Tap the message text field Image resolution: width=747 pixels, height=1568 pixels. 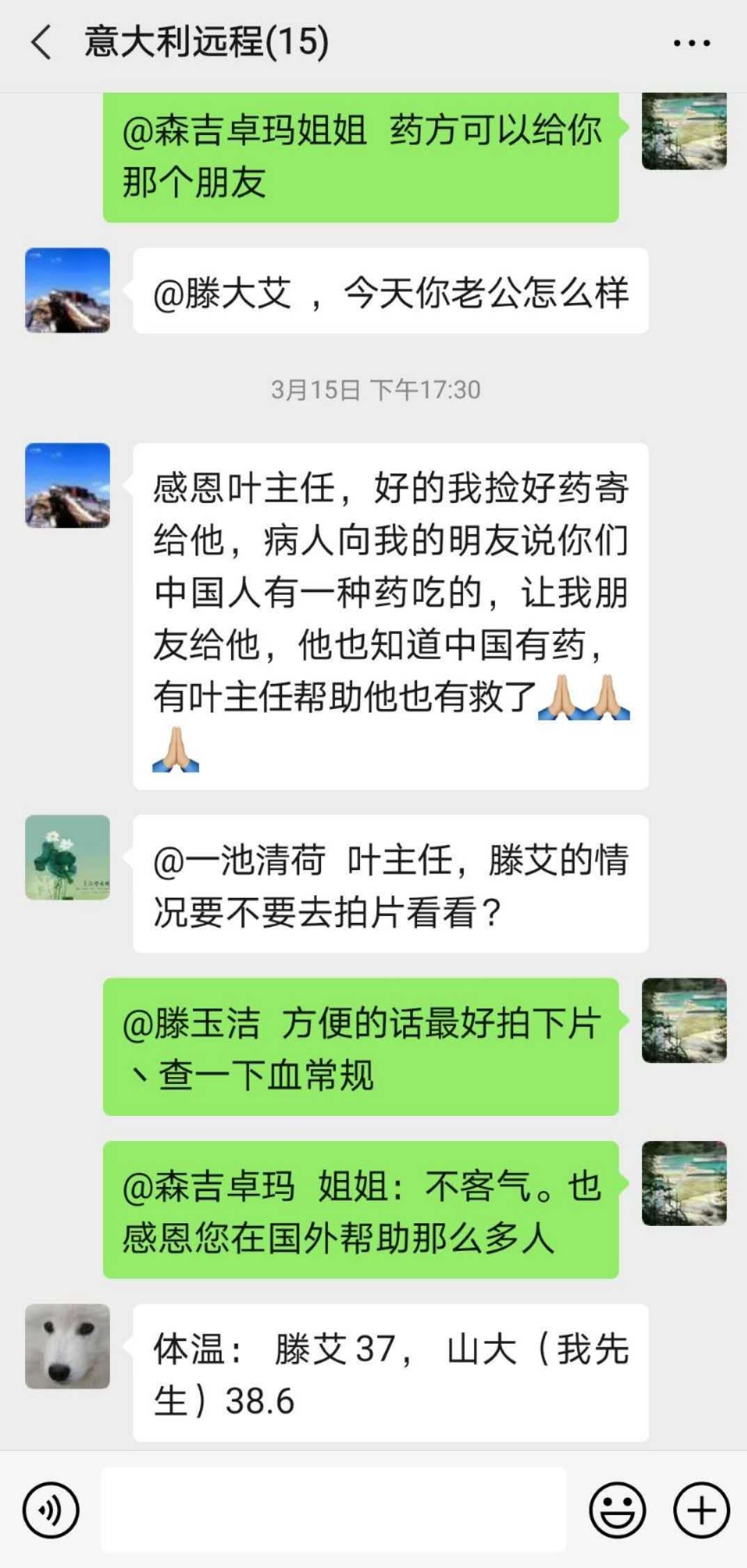pyautogui.click(x=334, y=1509)
